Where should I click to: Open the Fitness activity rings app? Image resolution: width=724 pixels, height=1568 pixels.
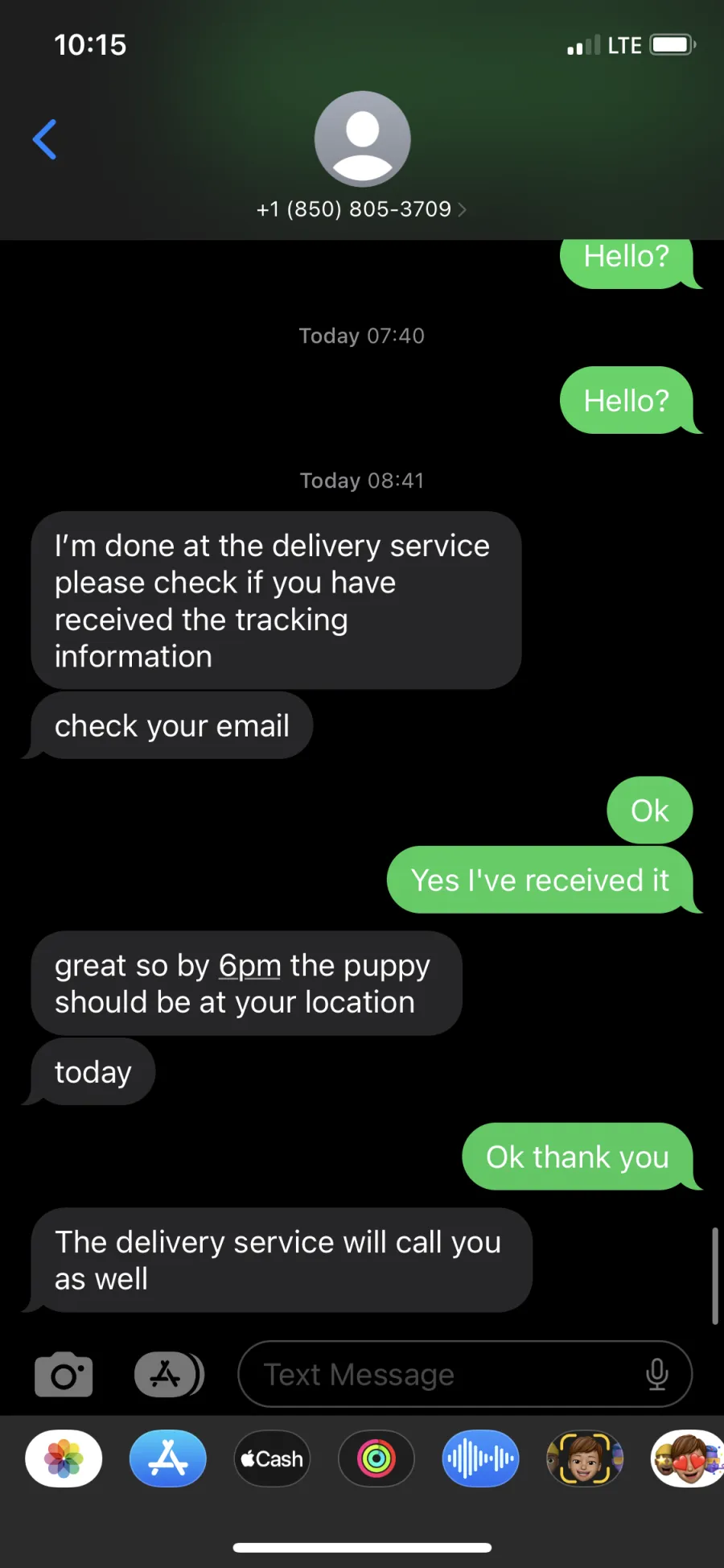click(x=376, y=1459)
